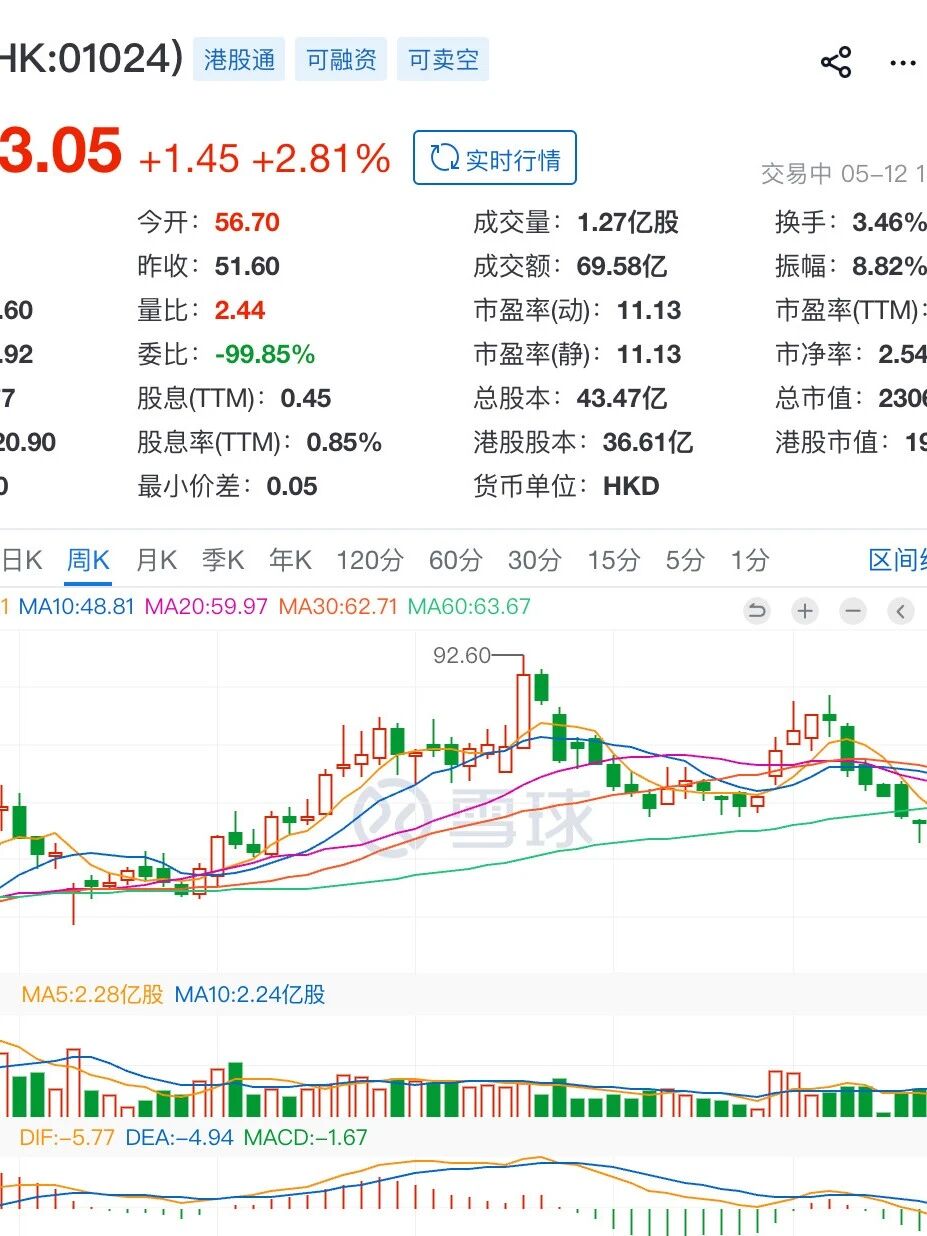Choose the 30分 interval
Screen dimensions: 927x1236
tap(534, 560)
